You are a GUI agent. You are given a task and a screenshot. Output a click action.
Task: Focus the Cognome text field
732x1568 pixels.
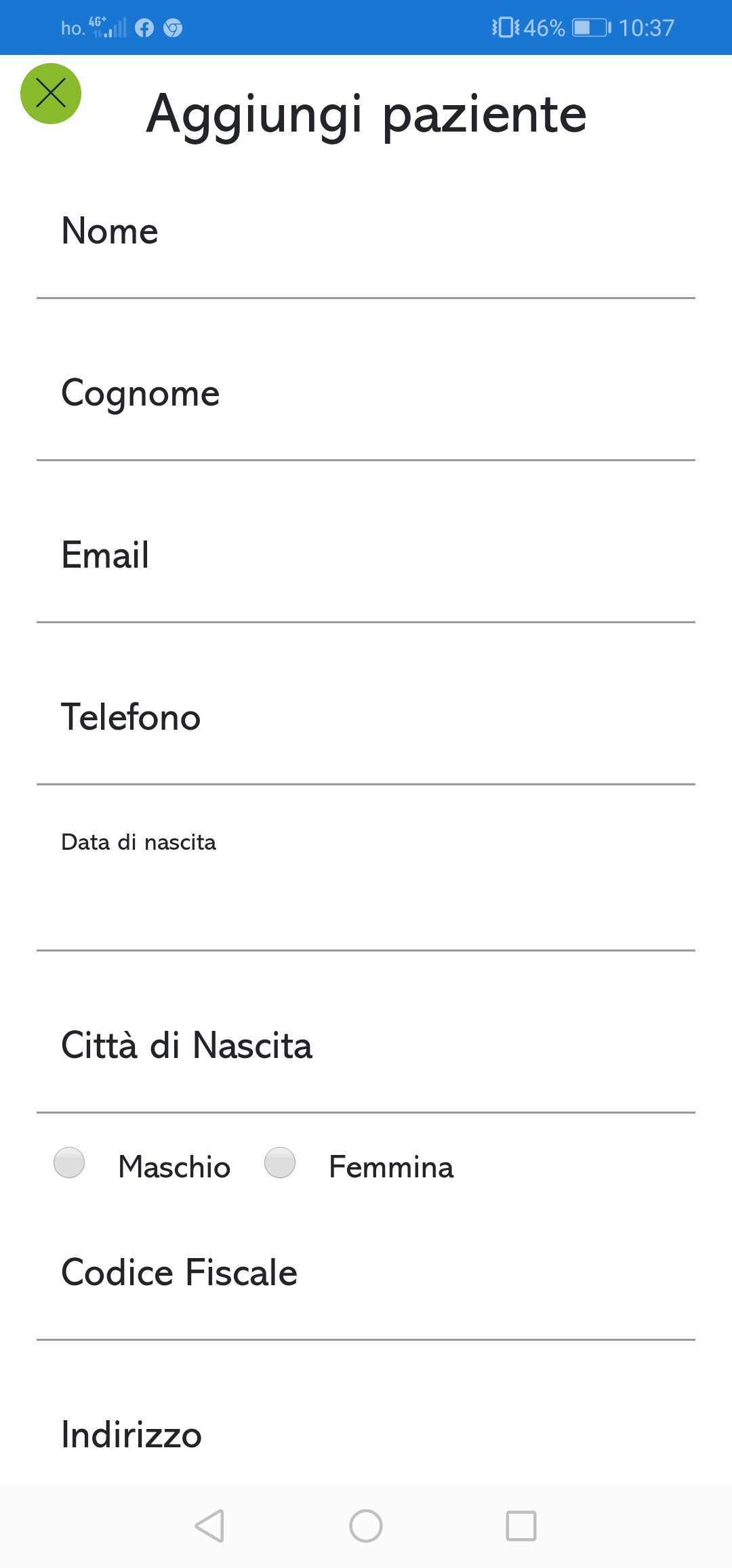tap(366, 394)
